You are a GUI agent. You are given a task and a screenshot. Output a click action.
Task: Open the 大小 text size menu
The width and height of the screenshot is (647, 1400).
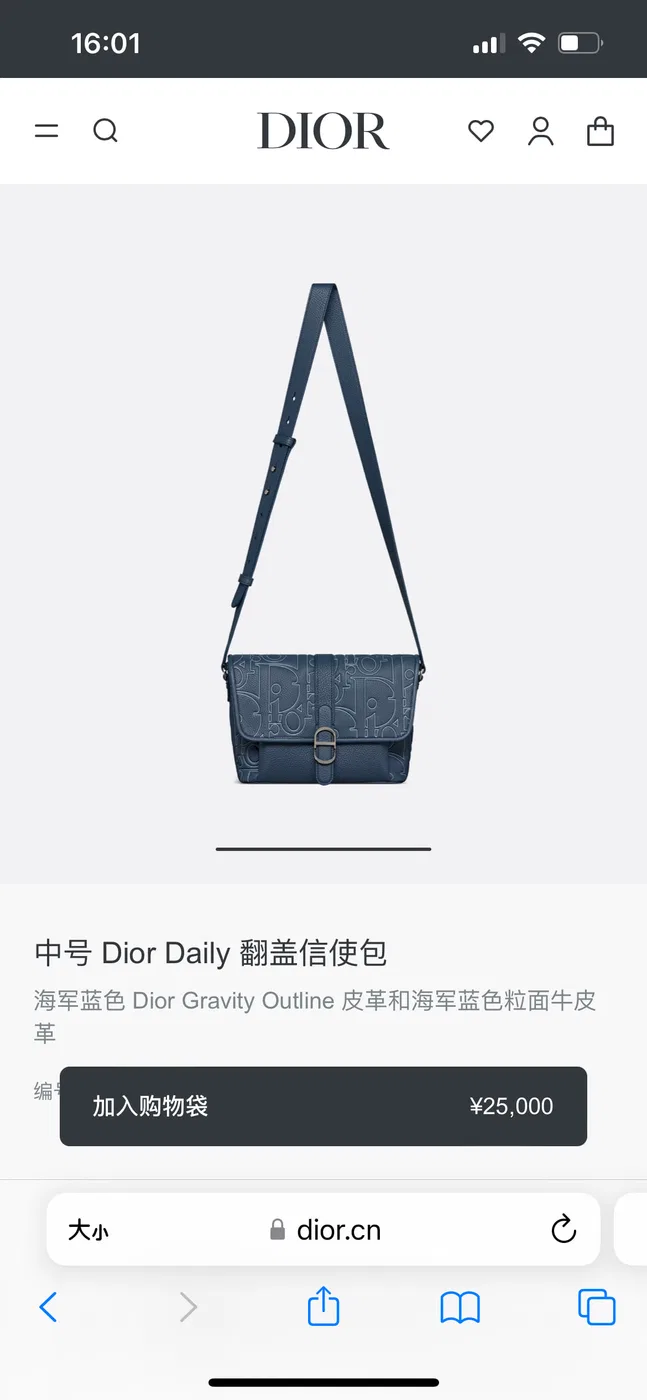(x=88, y=1230)
